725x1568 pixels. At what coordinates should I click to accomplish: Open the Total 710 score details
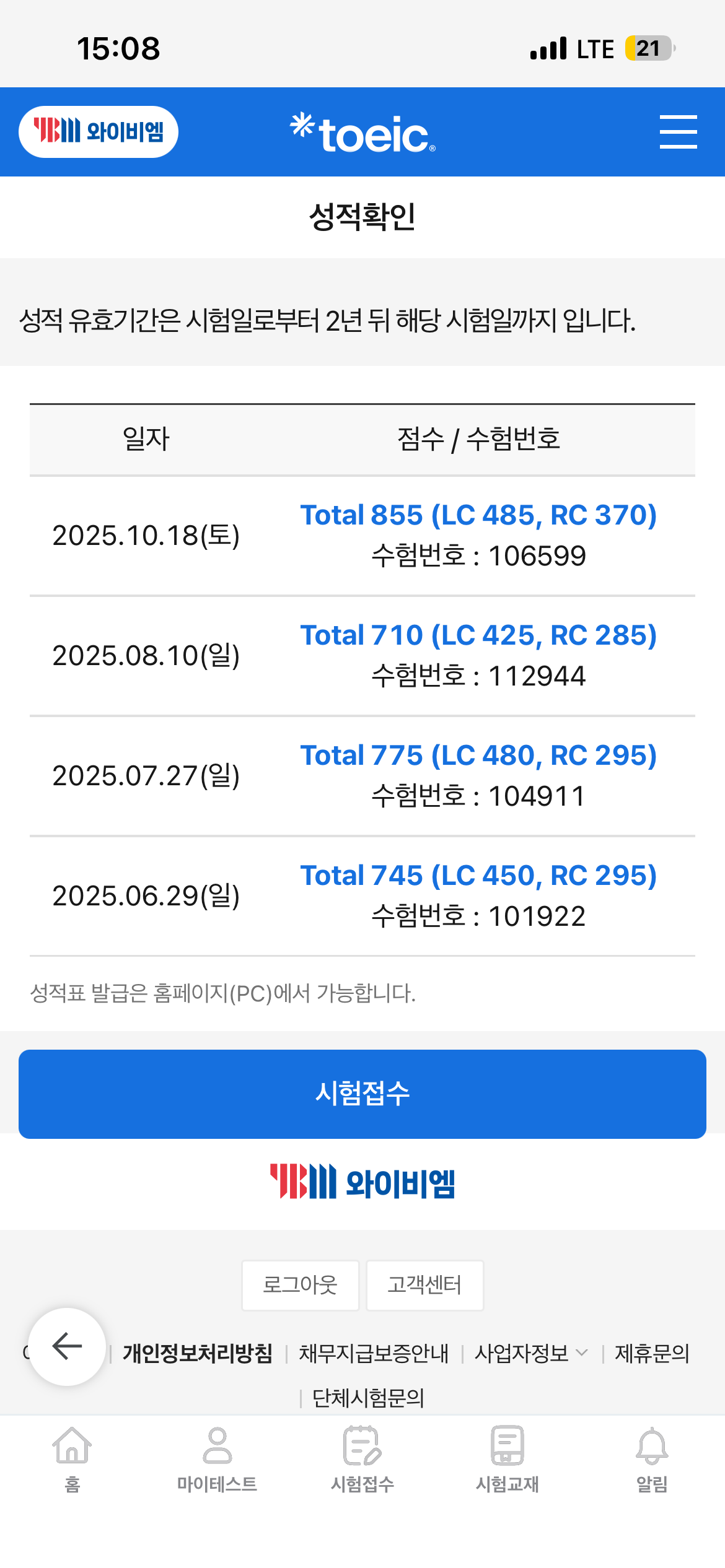pos(478,635)
